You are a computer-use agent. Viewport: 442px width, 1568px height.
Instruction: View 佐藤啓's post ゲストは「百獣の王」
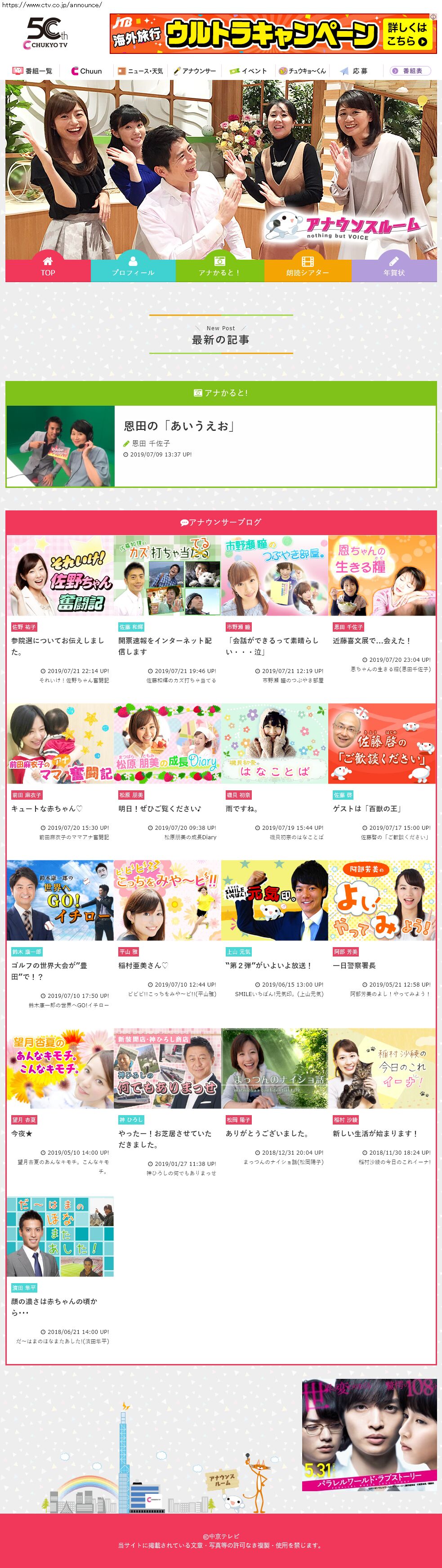(367, 808)
